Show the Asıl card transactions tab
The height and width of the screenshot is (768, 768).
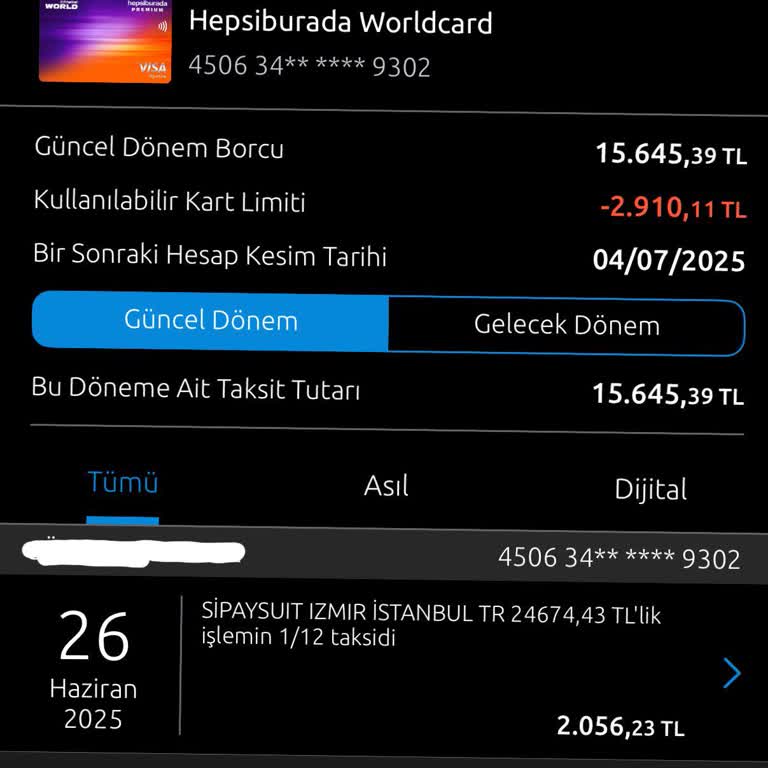[386, 487]
